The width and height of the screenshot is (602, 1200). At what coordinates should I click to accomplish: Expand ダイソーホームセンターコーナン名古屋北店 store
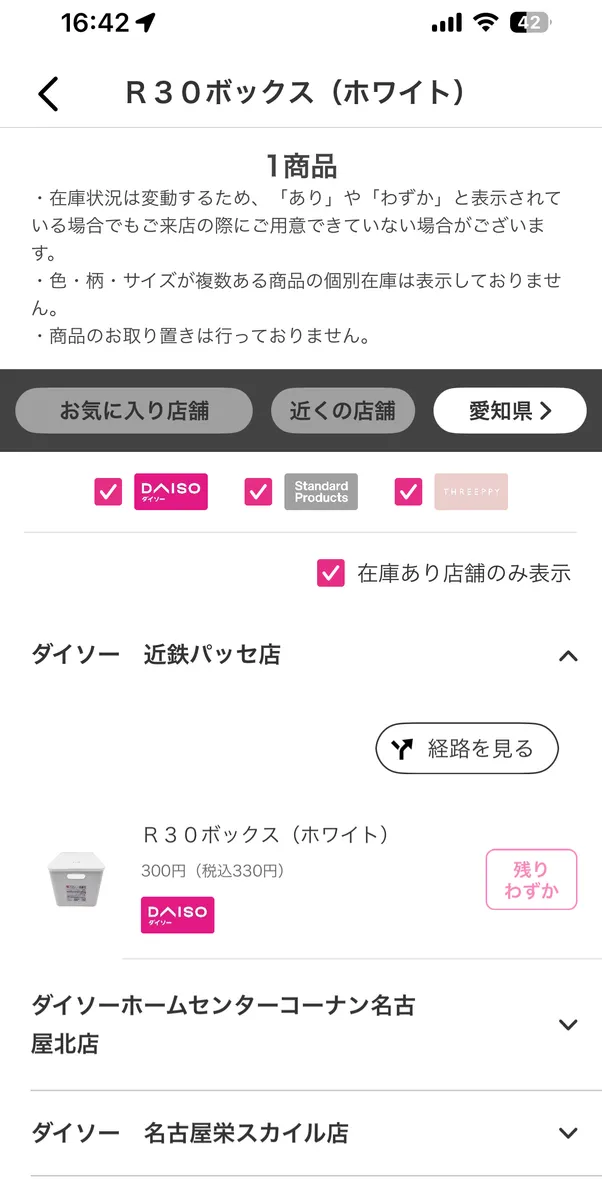[x=568, y=1024]
